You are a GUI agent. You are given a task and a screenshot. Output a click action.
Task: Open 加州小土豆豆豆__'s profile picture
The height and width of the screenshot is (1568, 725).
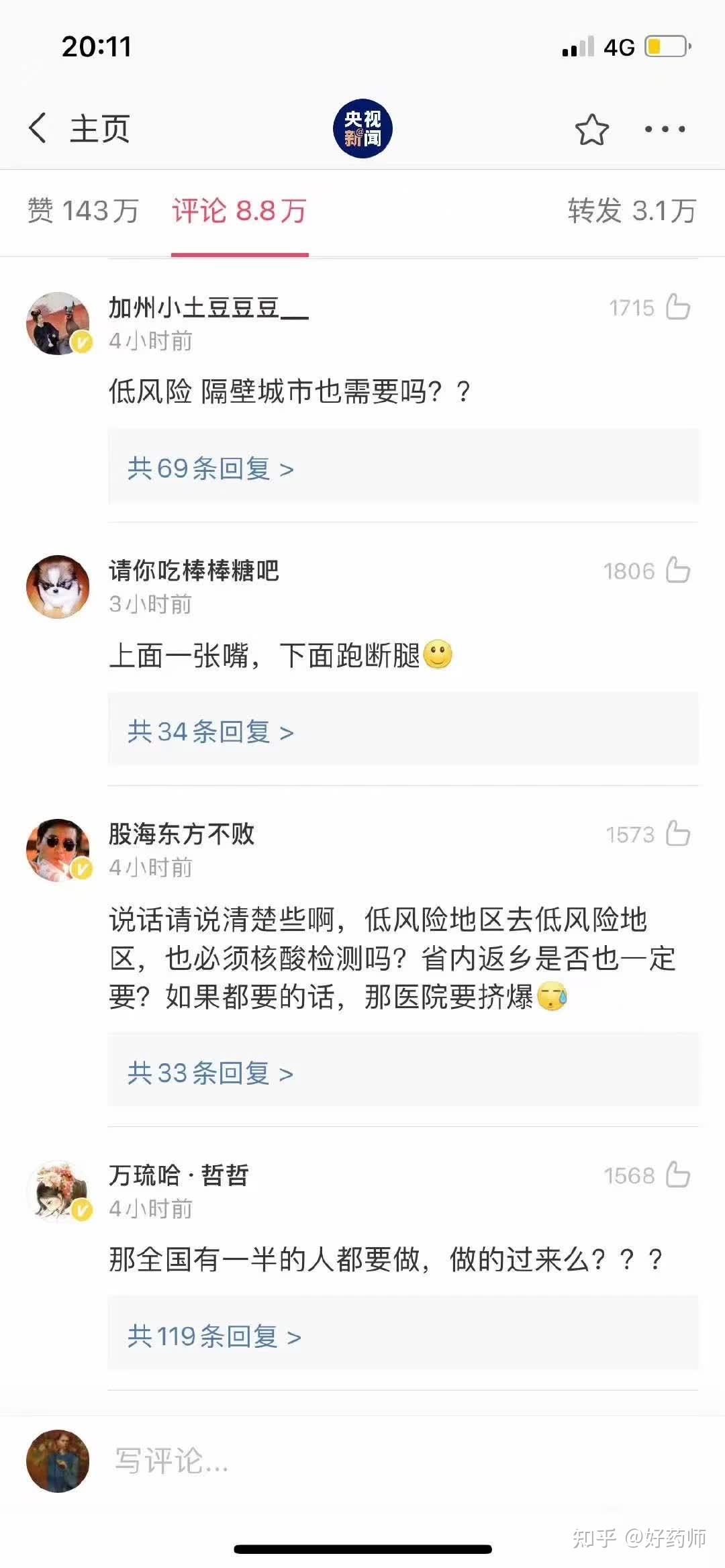click(56, 324)
